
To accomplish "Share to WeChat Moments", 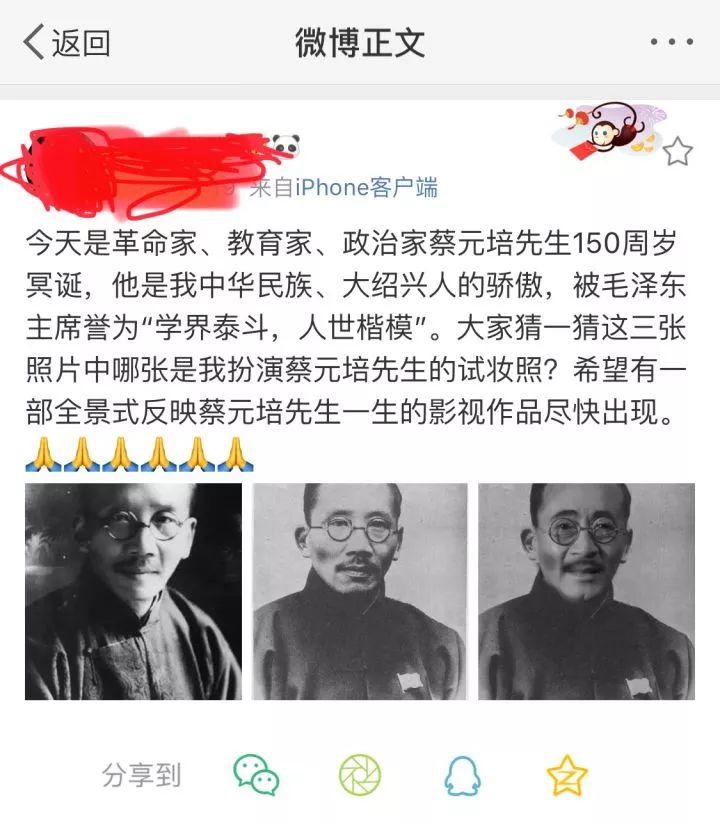I will 359,775.
